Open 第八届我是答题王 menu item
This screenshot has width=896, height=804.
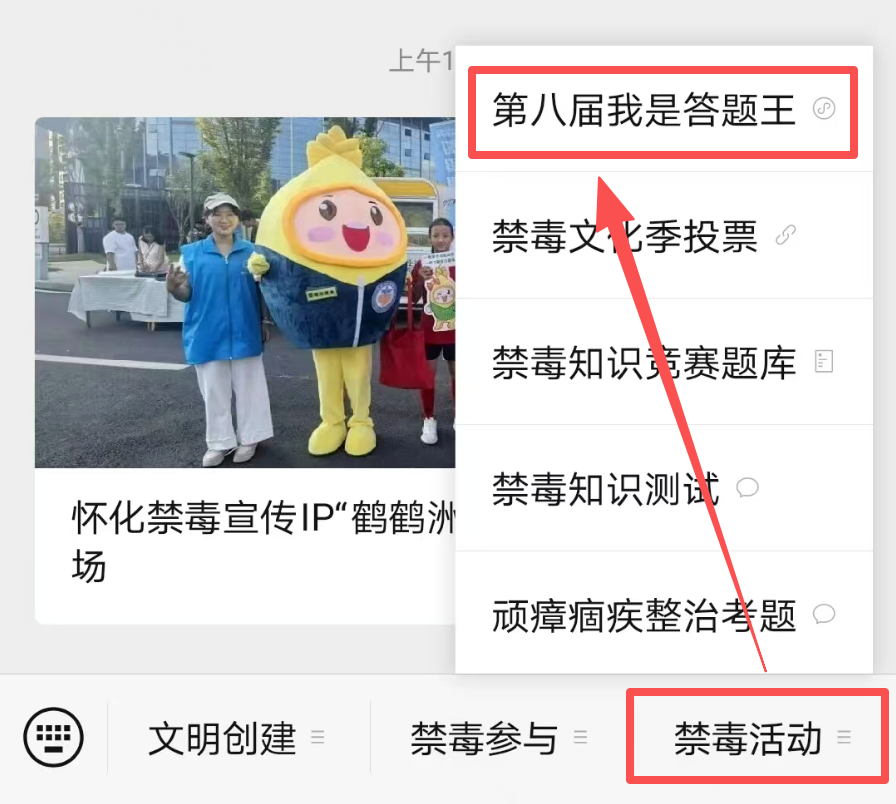point(662,110)
